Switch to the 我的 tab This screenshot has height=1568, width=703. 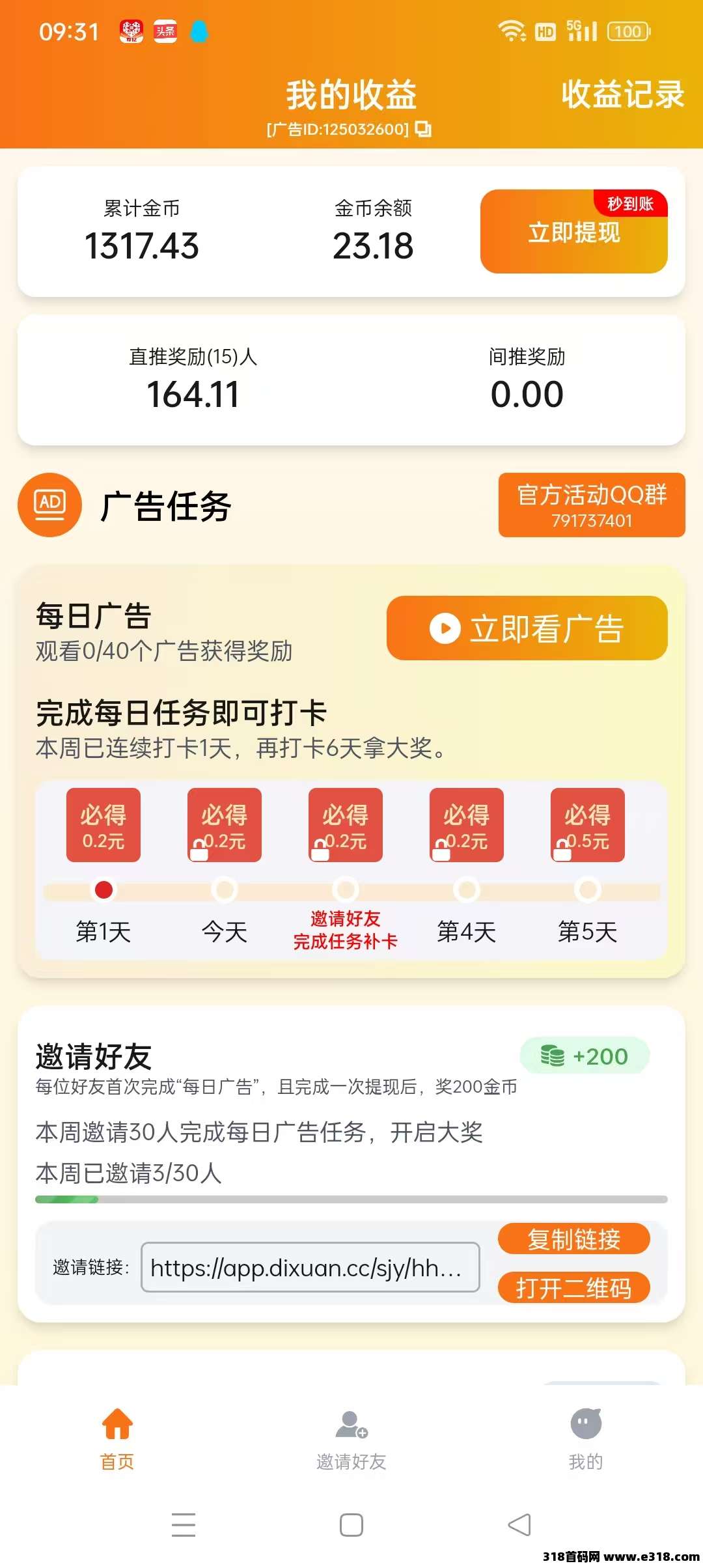coord(586,1439)
